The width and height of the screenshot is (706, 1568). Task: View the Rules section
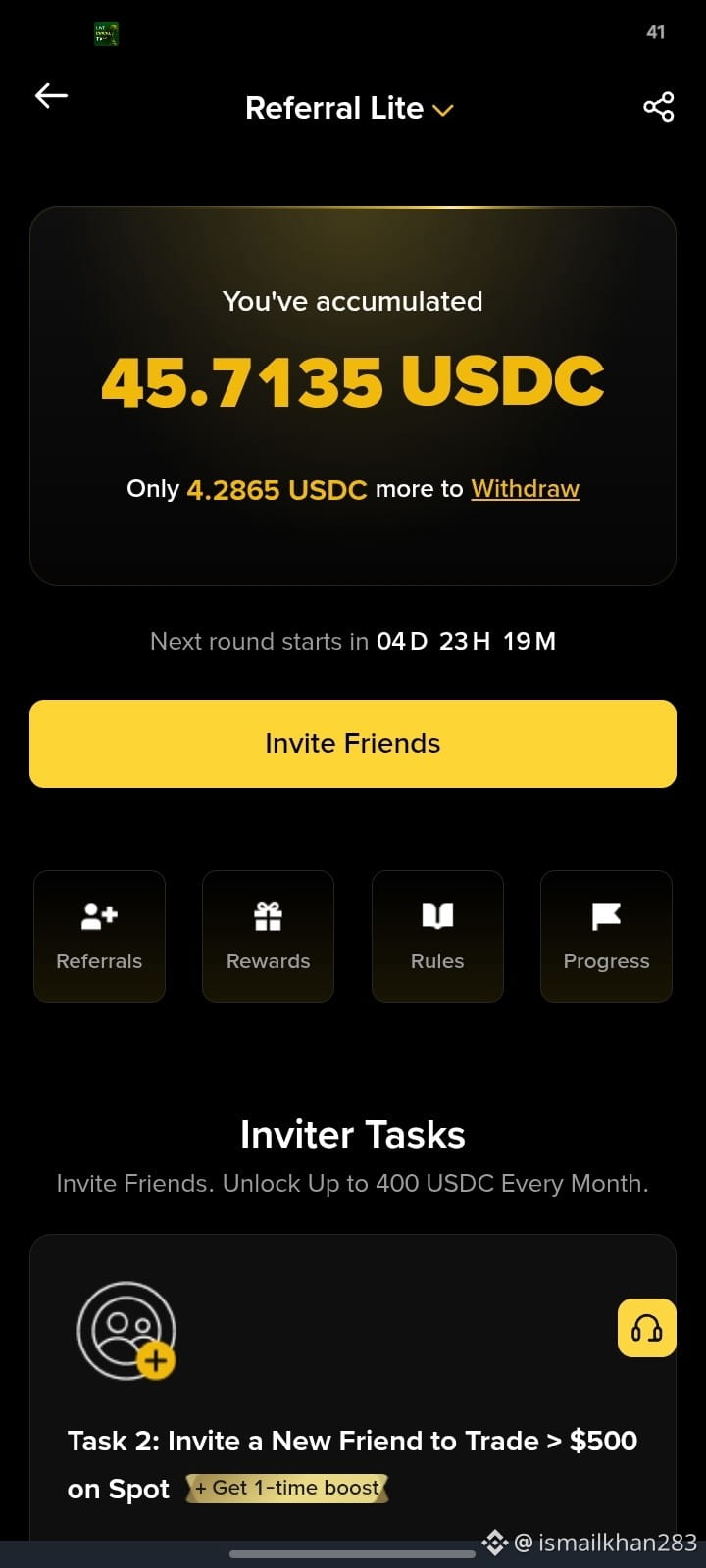[x=437, y=936]
